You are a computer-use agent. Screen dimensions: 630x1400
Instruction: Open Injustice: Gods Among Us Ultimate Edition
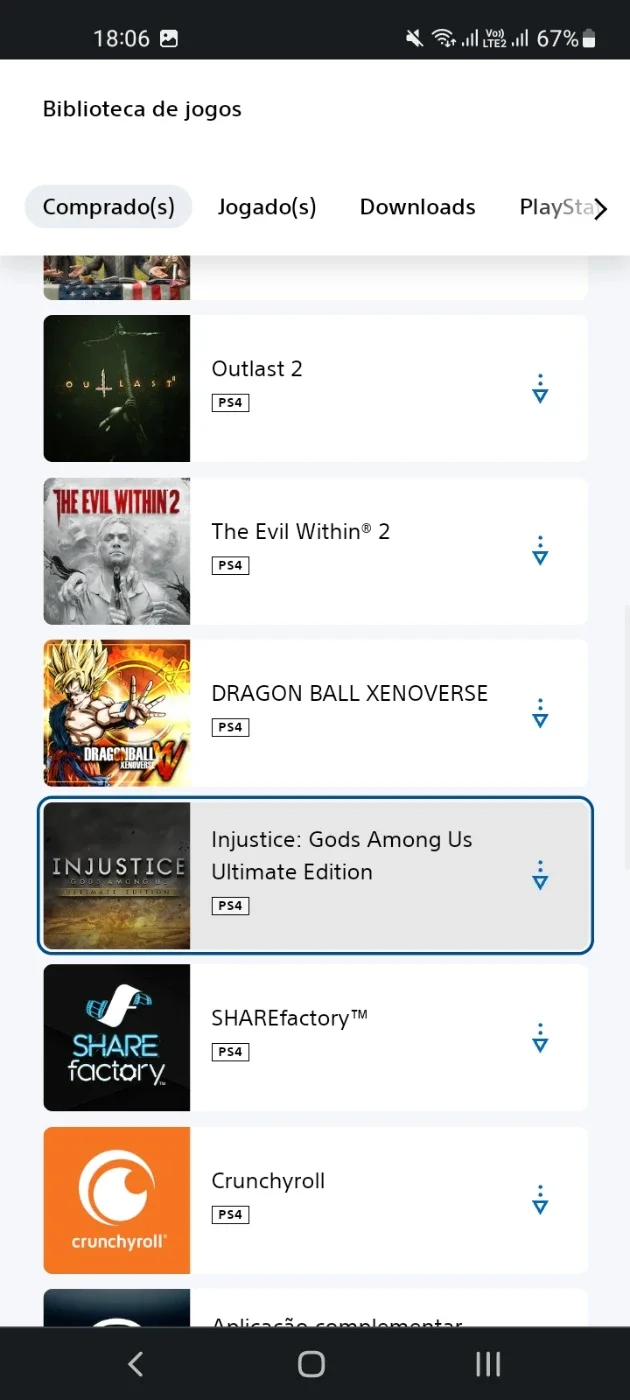click(x=315, y=875)
